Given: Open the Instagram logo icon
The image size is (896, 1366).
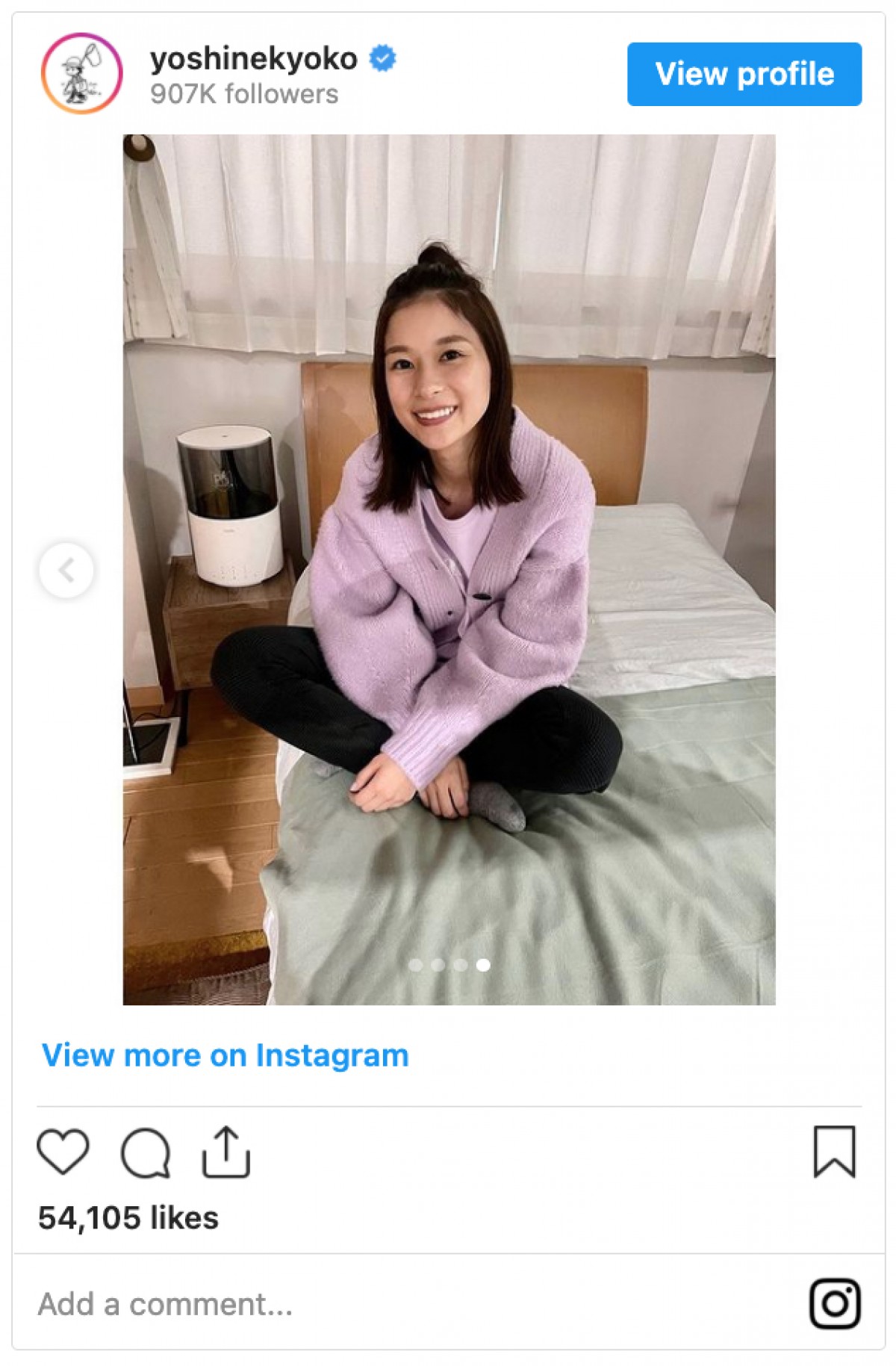Looking at the screenshot, I should 835,1304.
